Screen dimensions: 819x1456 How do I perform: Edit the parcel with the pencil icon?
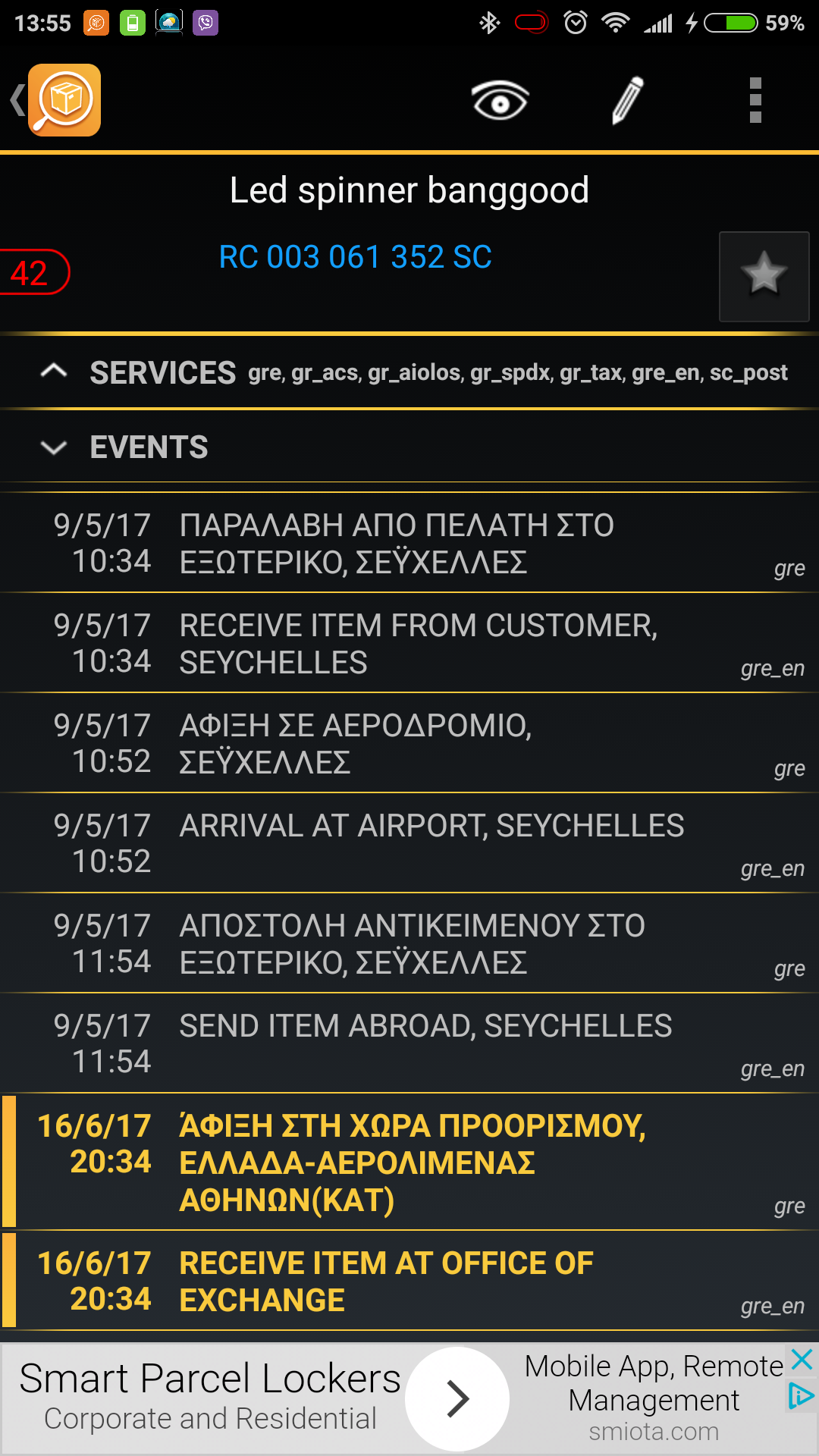[x=628, y=100]
